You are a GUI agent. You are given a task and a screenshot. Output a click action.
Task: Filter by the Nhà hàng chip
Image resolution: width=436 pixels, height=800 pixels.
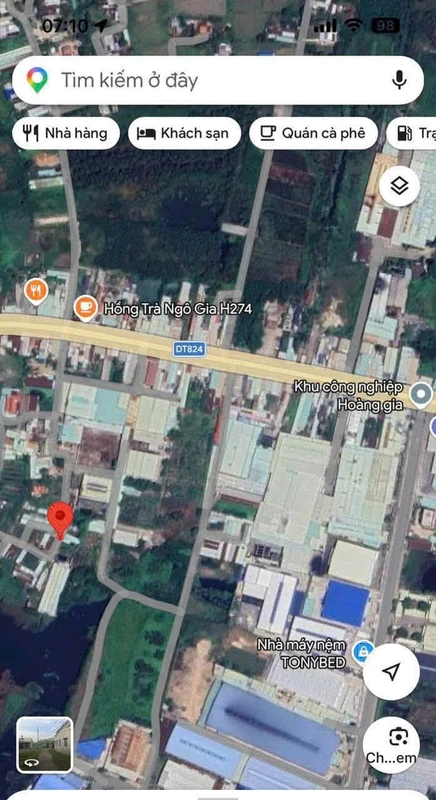pyautogui.click(x=66, y=134)
